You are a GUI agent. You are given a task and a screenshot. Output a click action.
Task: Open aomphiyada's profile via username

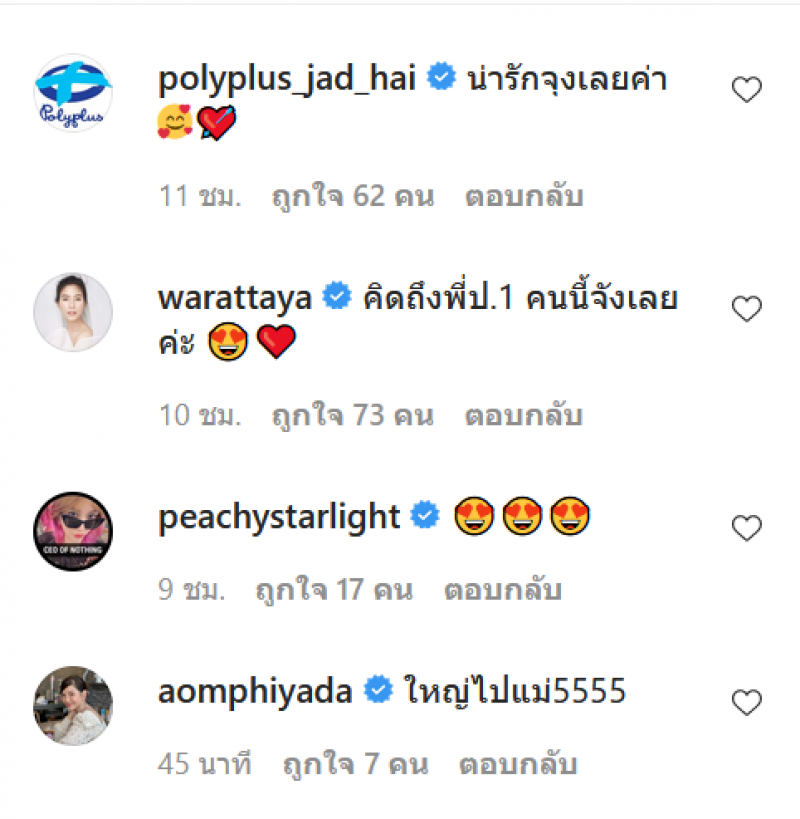pyautogui.click(x=255, y=691)
